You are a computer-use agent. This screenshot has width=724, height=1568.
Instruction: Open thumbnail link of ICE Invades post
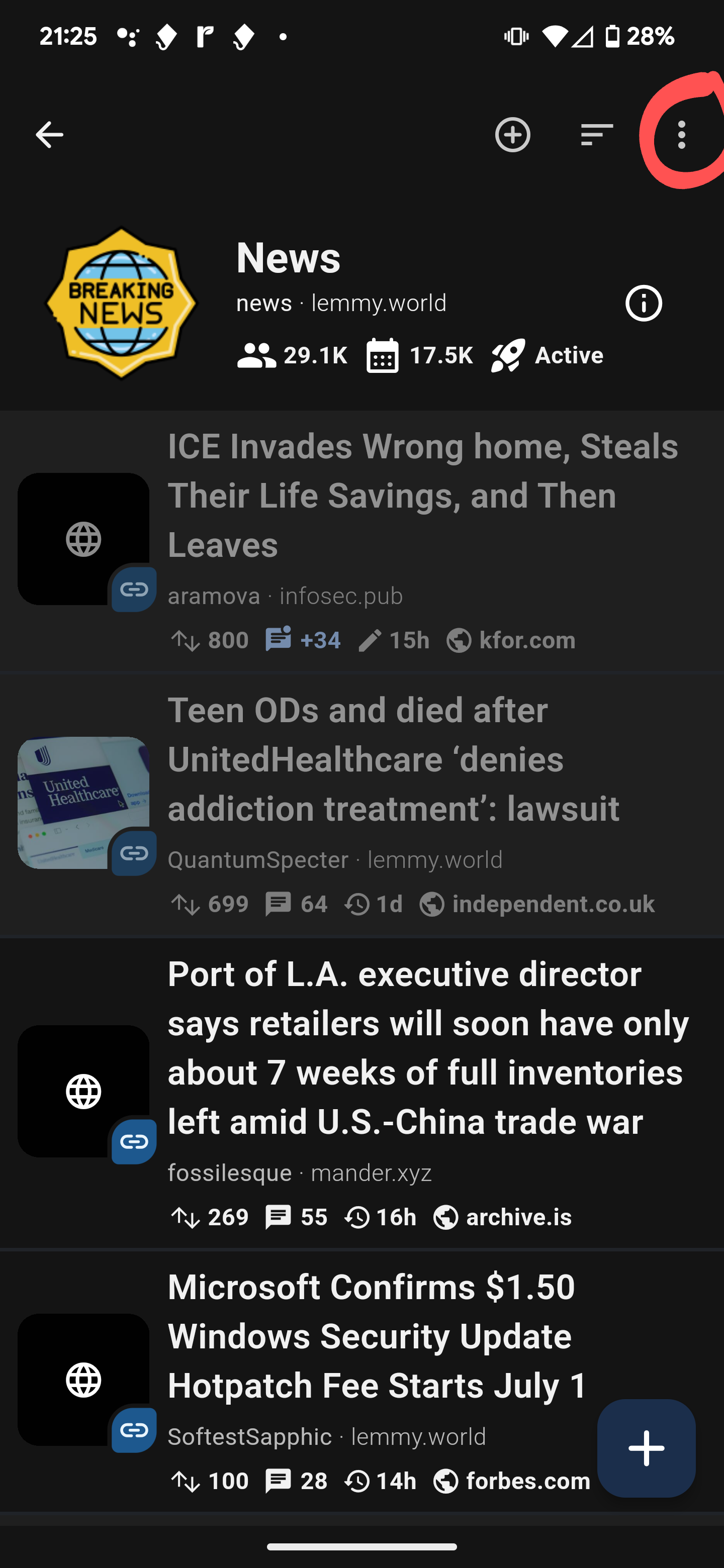[x=83, y=539]
